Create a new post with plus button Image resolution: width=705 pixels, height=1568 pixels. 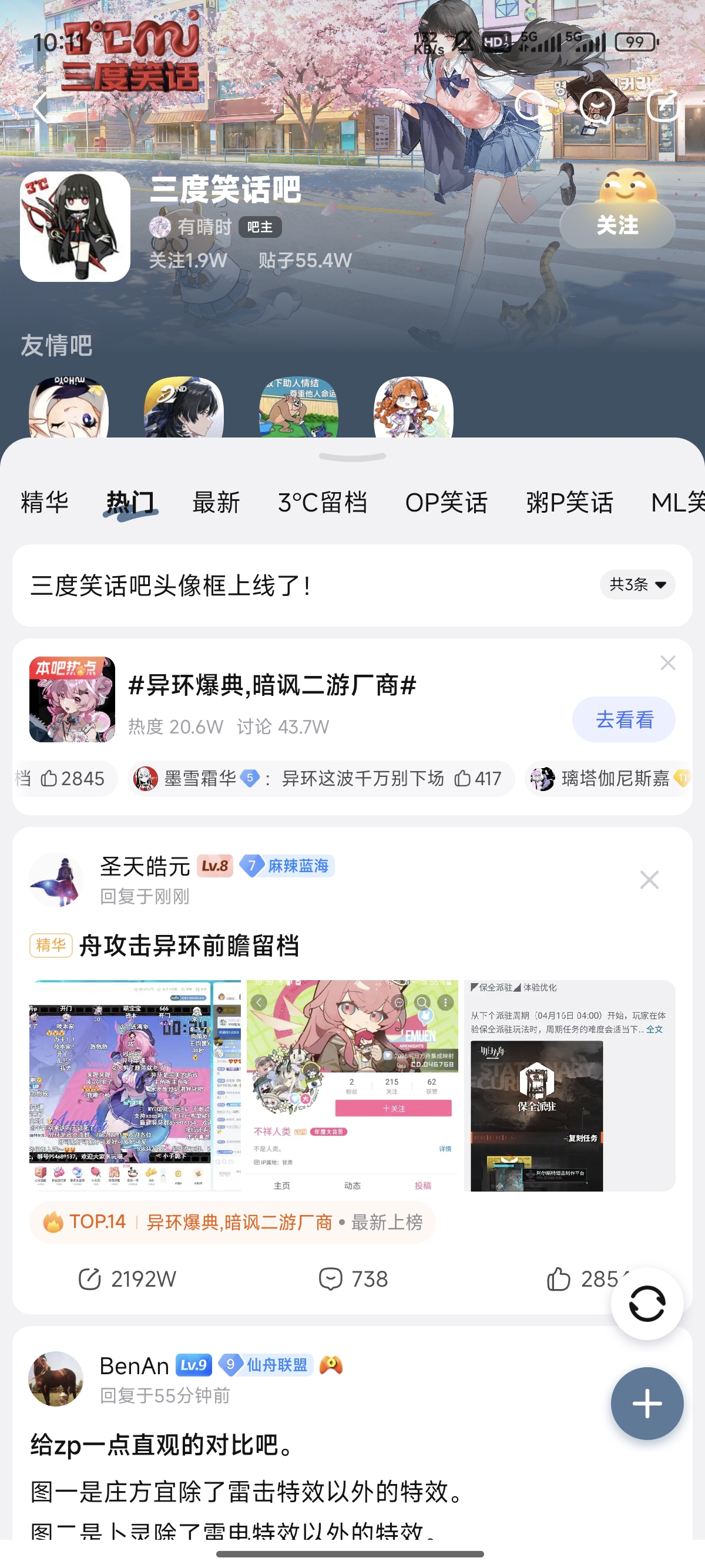[x=647, y=1403]
